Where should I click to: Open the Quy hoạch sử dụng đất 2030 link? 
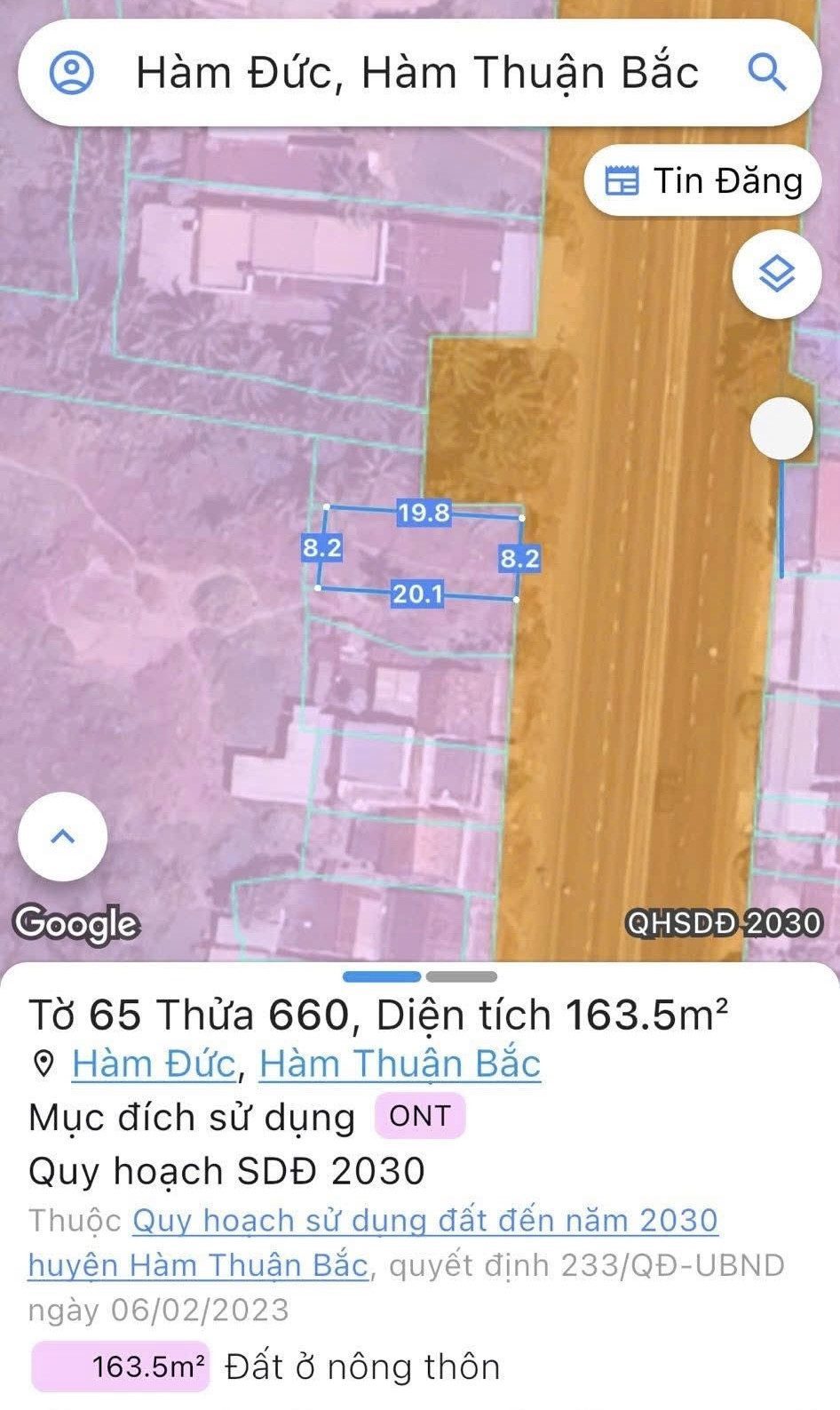(x=373, y=1242)
